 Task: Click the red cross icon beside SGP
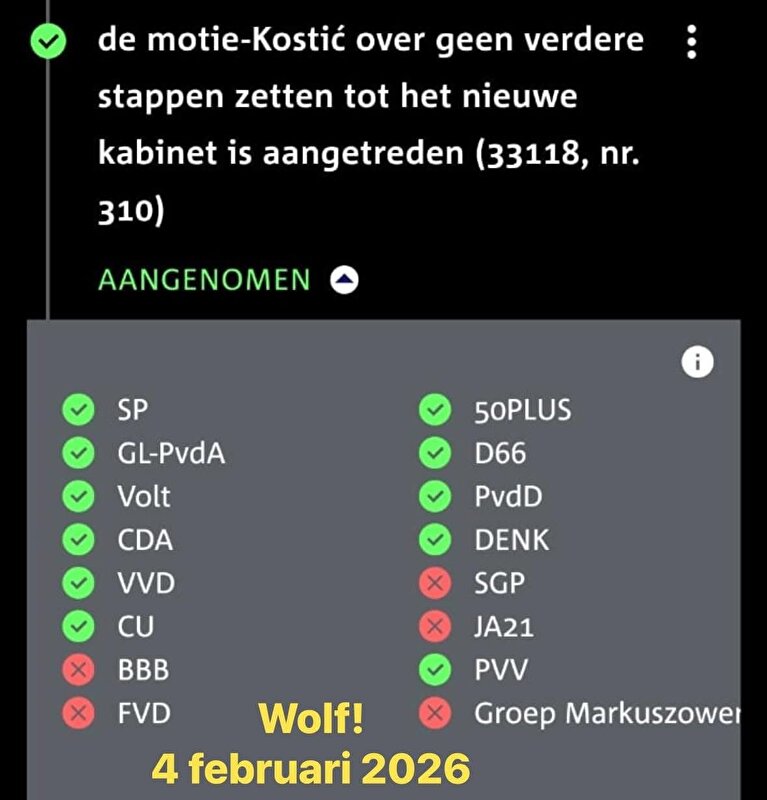(x=435, y=584)
